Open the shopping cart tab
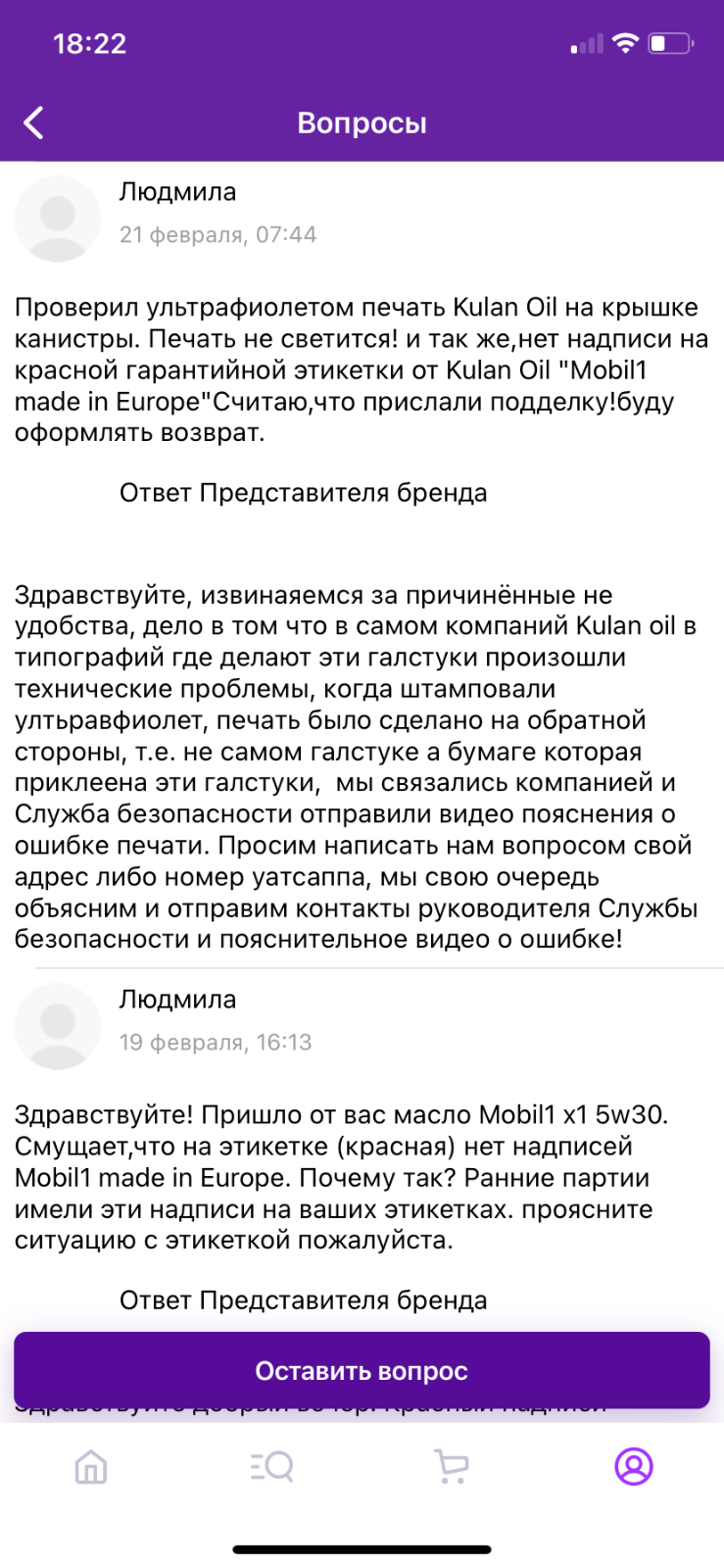This screenshot has width=724, height=1568. coord(452,1467)
